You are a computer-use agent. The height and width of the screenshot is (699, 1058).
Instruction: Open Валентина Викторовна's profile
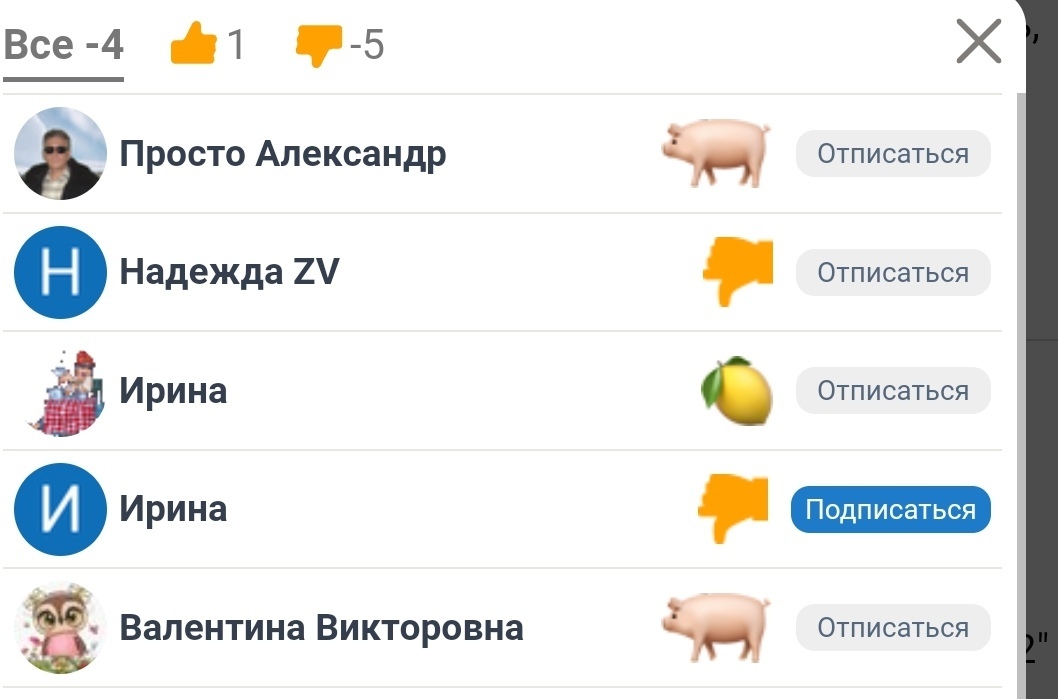(x=320, y=628)
